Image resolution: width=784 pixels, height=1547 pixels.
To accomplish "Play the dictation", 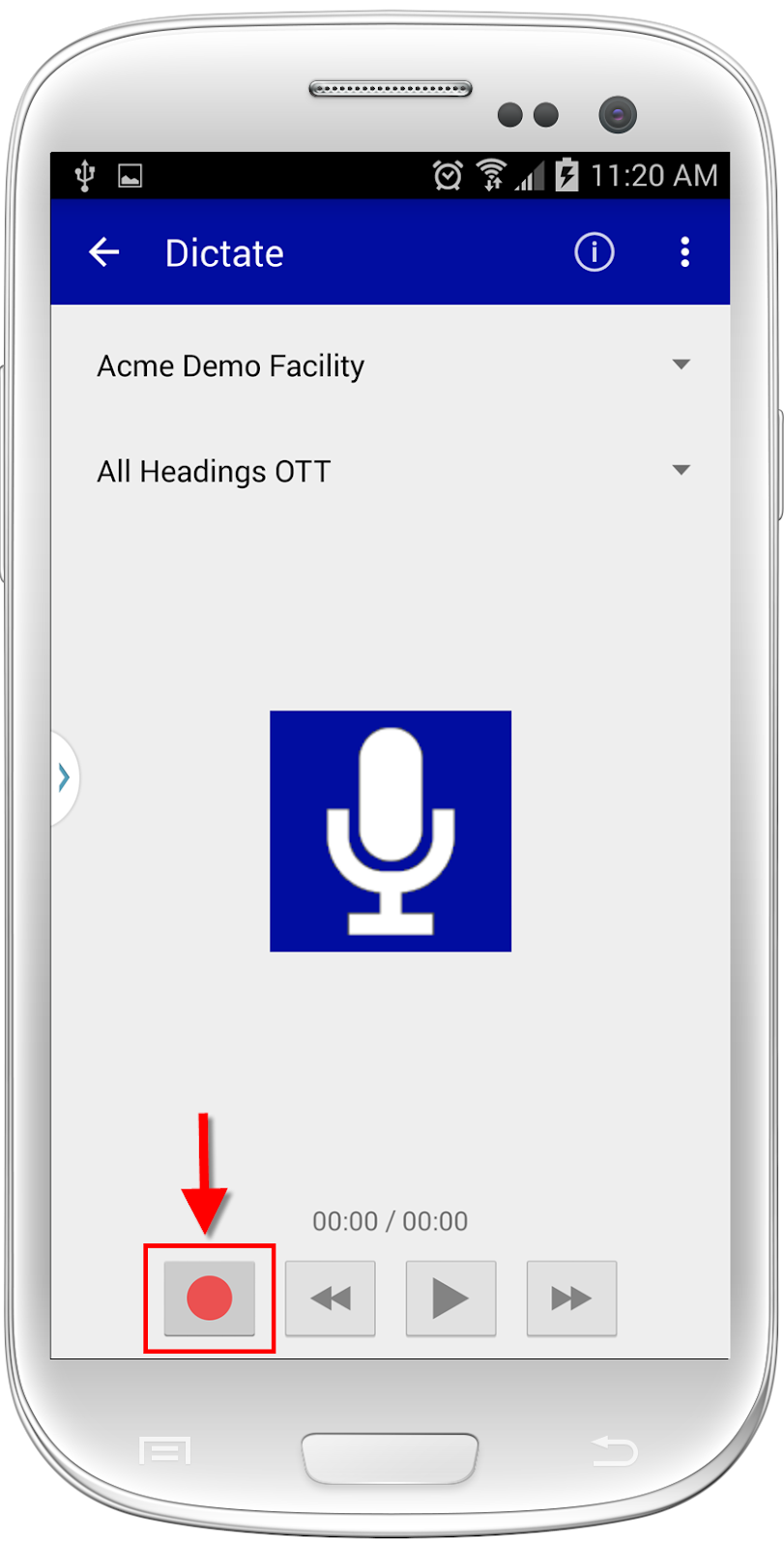I will (x=450, y=1298).
